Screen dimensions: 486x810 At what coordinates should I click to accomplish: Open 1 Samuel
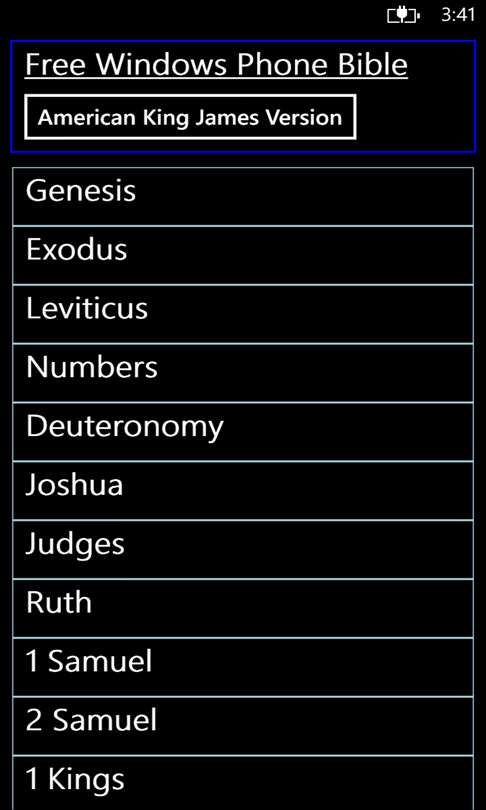pyautogui.click(x=243, y=668)
